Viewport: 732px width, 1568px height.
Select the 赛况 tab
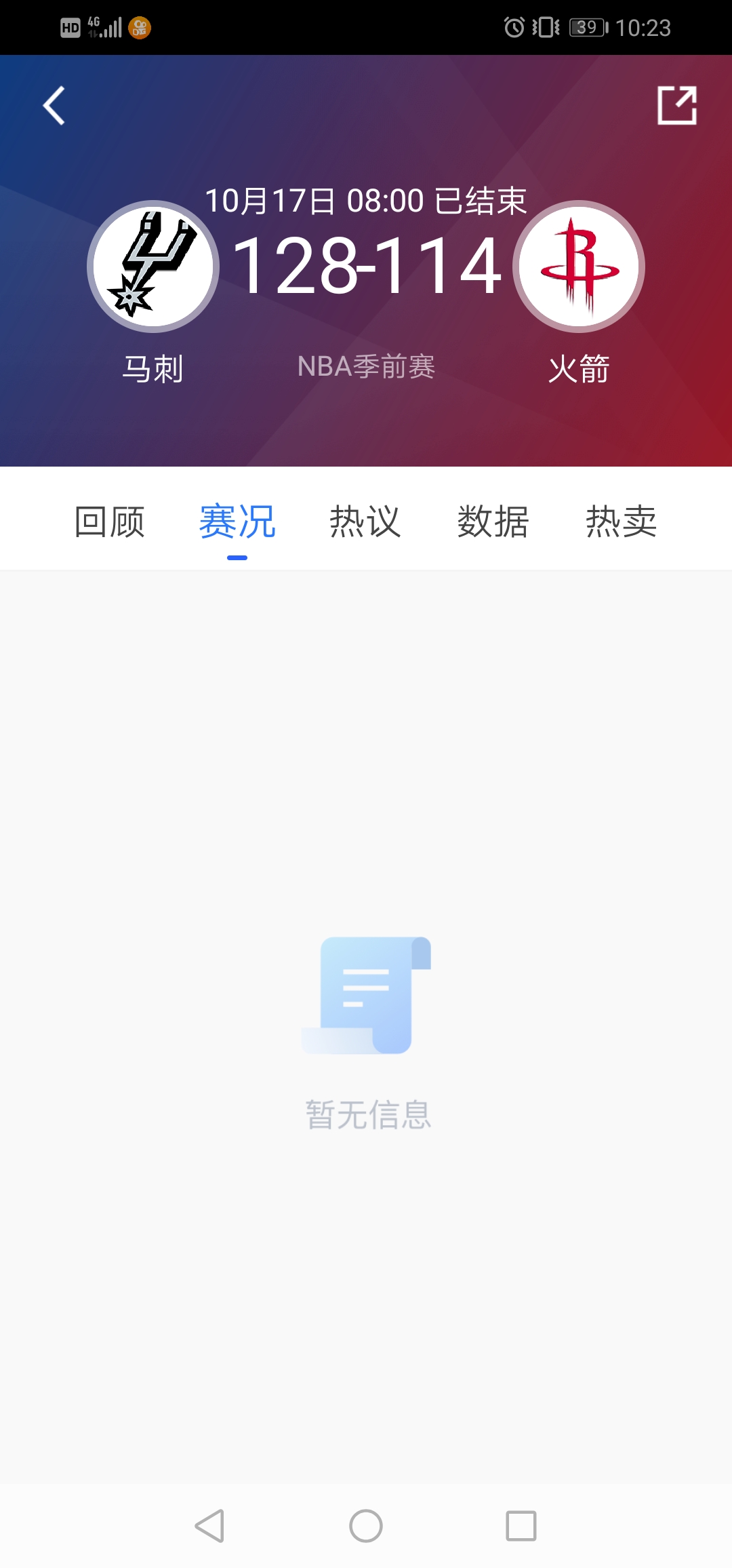point(237,522)
